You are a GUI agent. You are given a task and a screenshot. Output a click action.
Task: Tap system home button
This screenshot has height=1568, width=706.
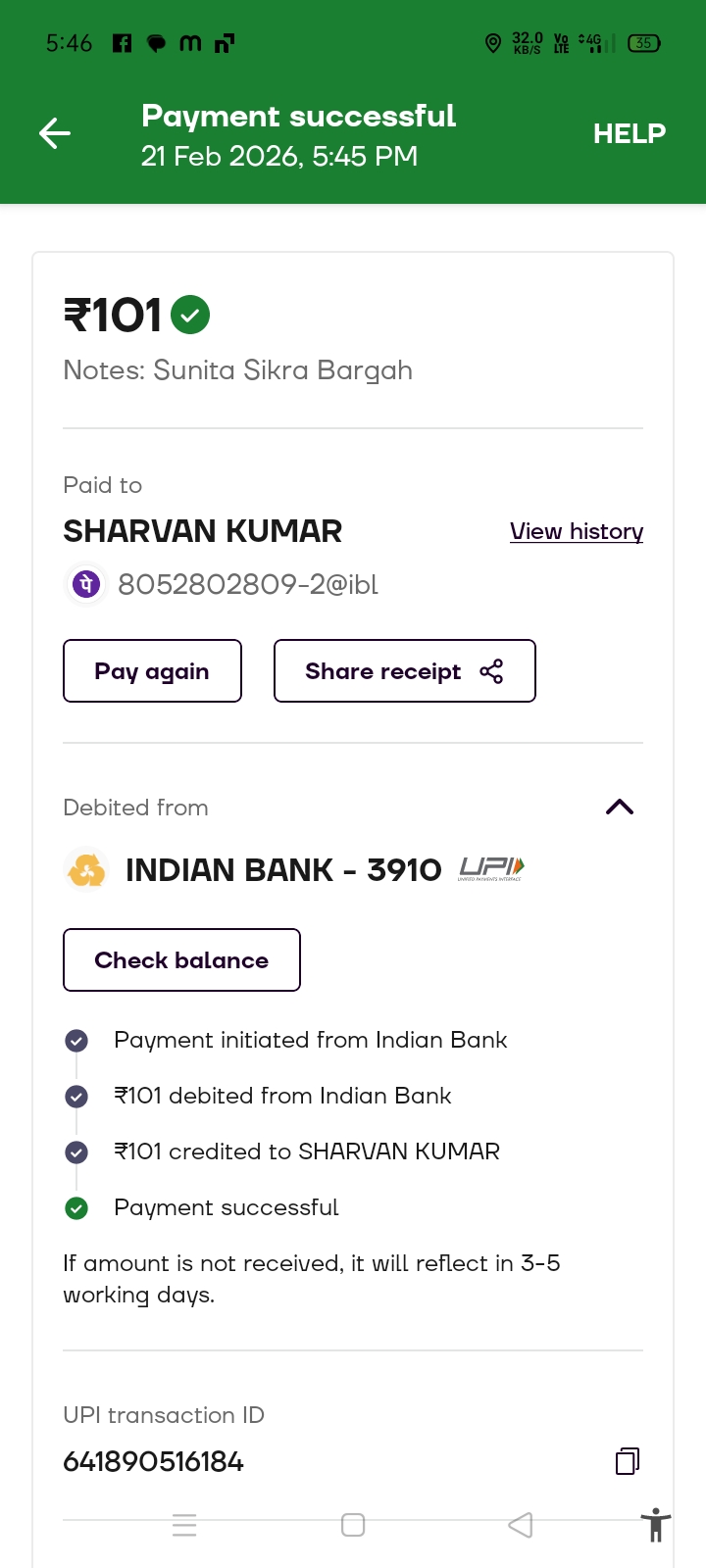(x=353, y=1525)
